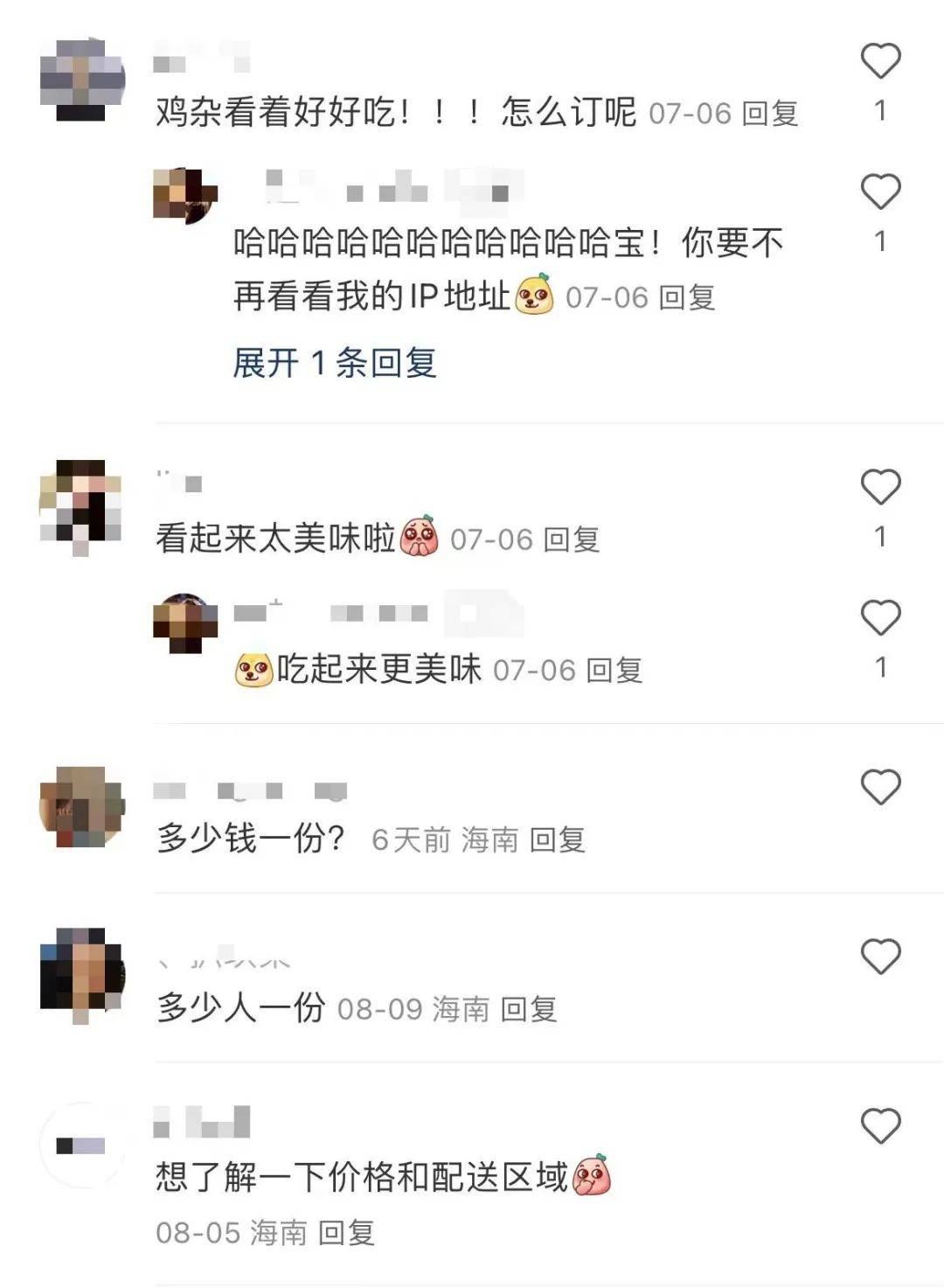The width and height of the screenshot is (944, 1288).
Task: Reply to '多少人一份' comment
Action: pos(529,1010)
